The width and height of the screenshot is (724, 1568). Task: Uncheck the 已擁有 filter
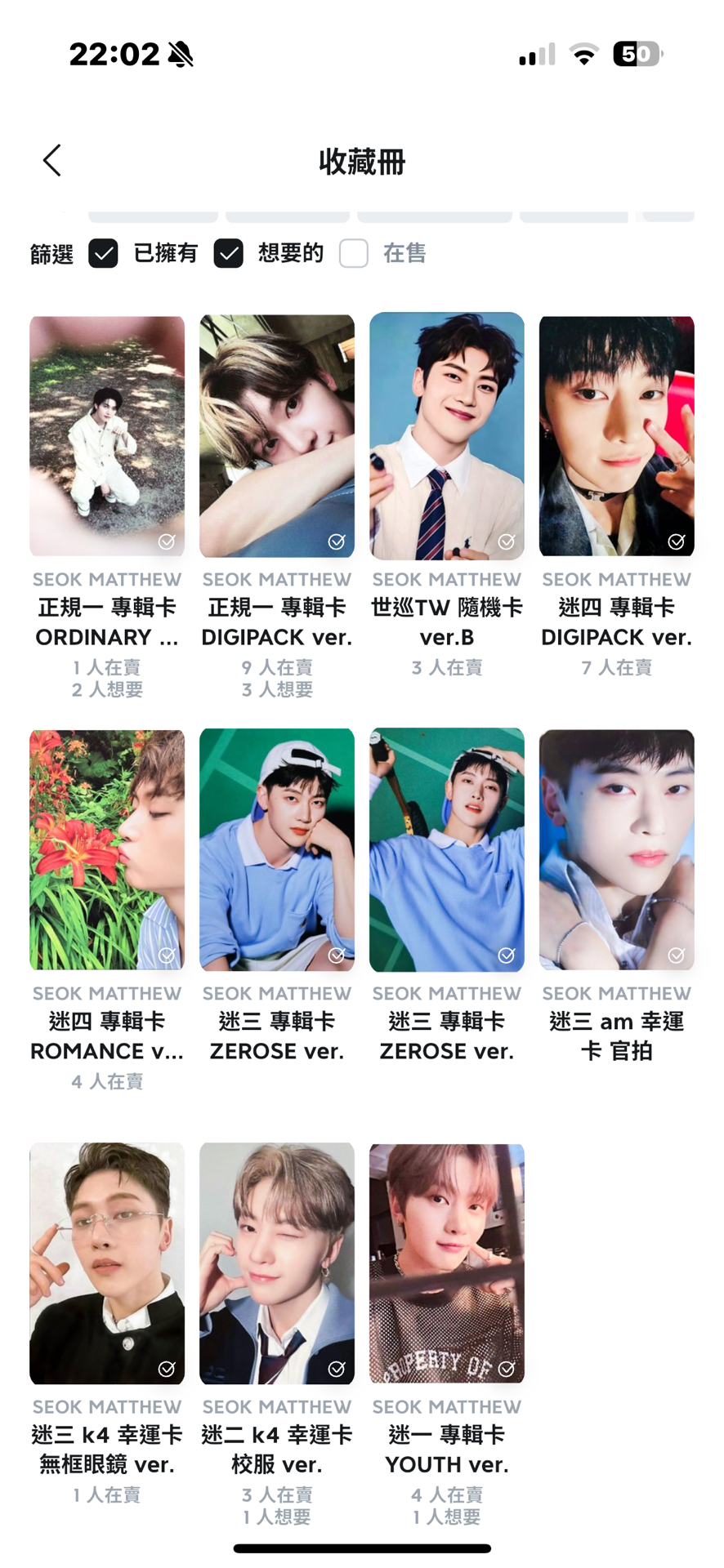(x=104, y=253)
